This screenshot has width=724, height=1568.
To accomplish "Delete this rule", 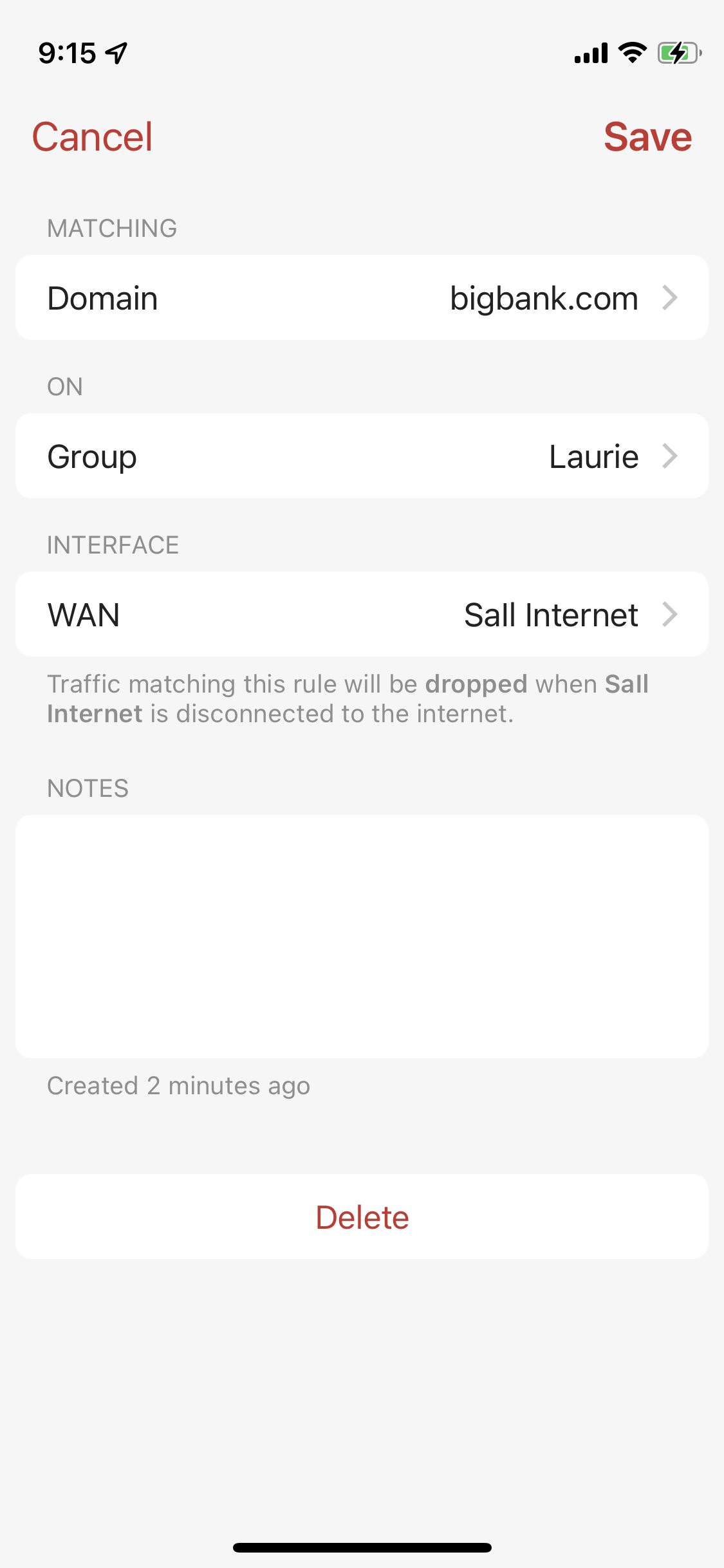I will tap(362, 1217).
